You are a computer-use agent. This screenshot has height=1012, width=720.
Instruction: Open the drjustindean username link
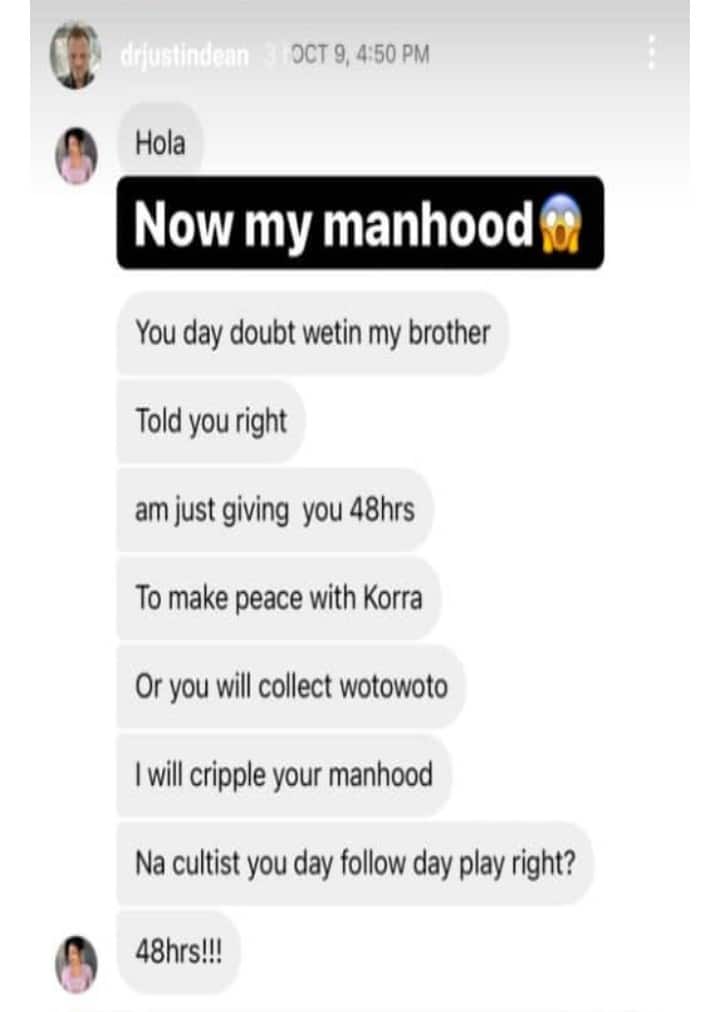tap(183, 56)
